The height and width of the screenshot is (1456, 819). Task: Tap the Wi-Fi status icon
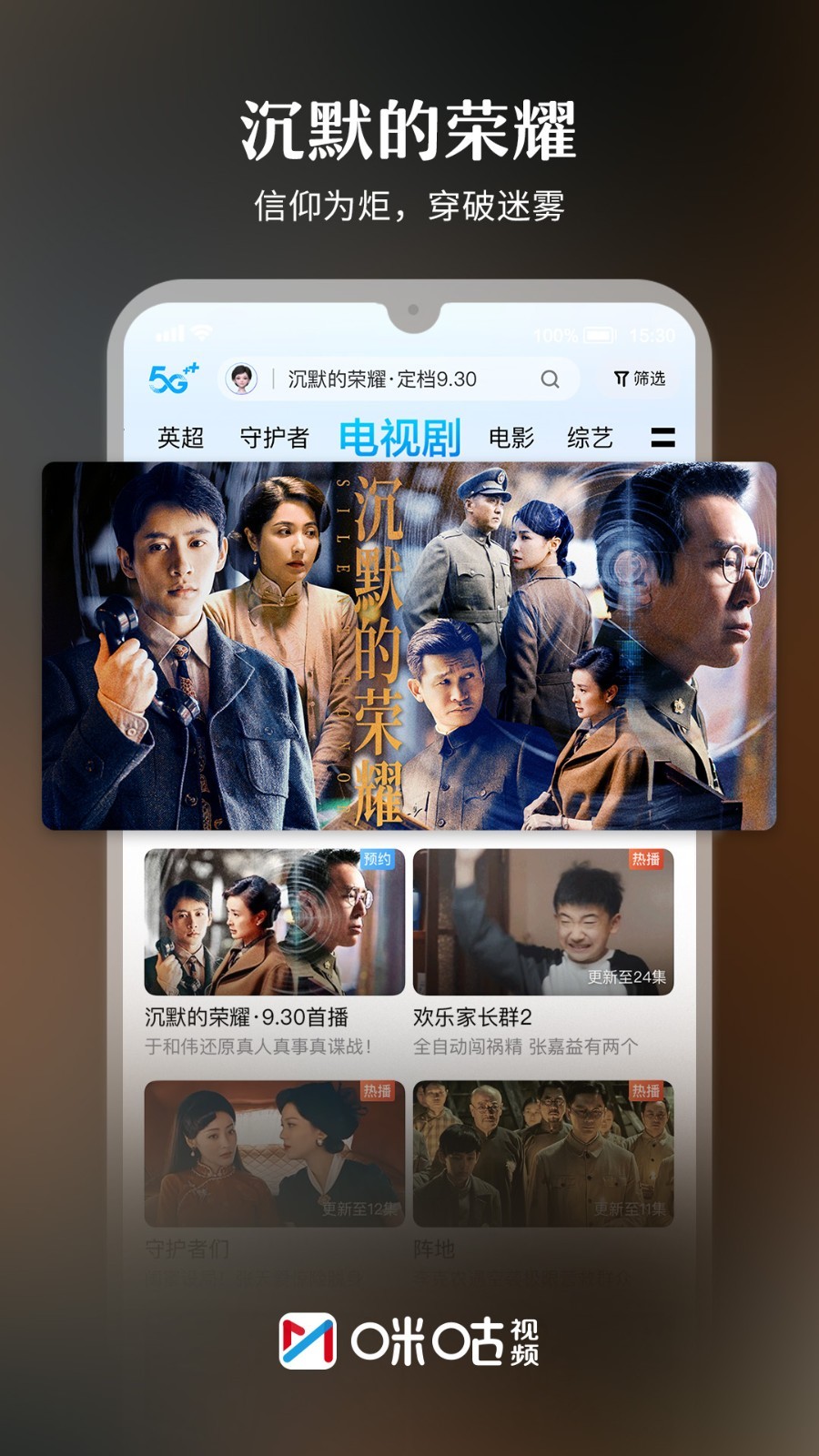tap(200, 333)
